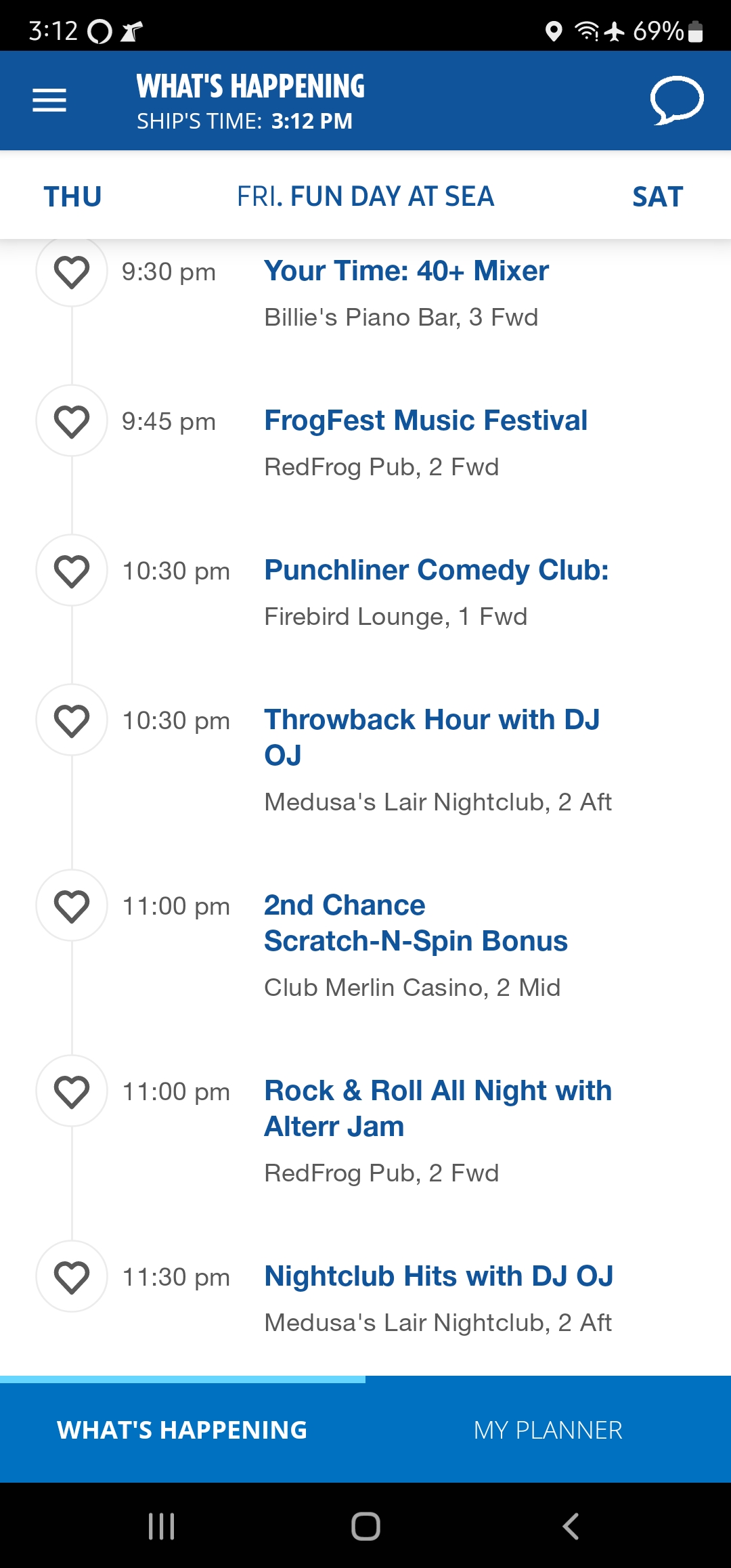This screenshot has height=1568, width=731.
Task: Heart the Punchliner Comedy Club event
Action: (72, 570)
